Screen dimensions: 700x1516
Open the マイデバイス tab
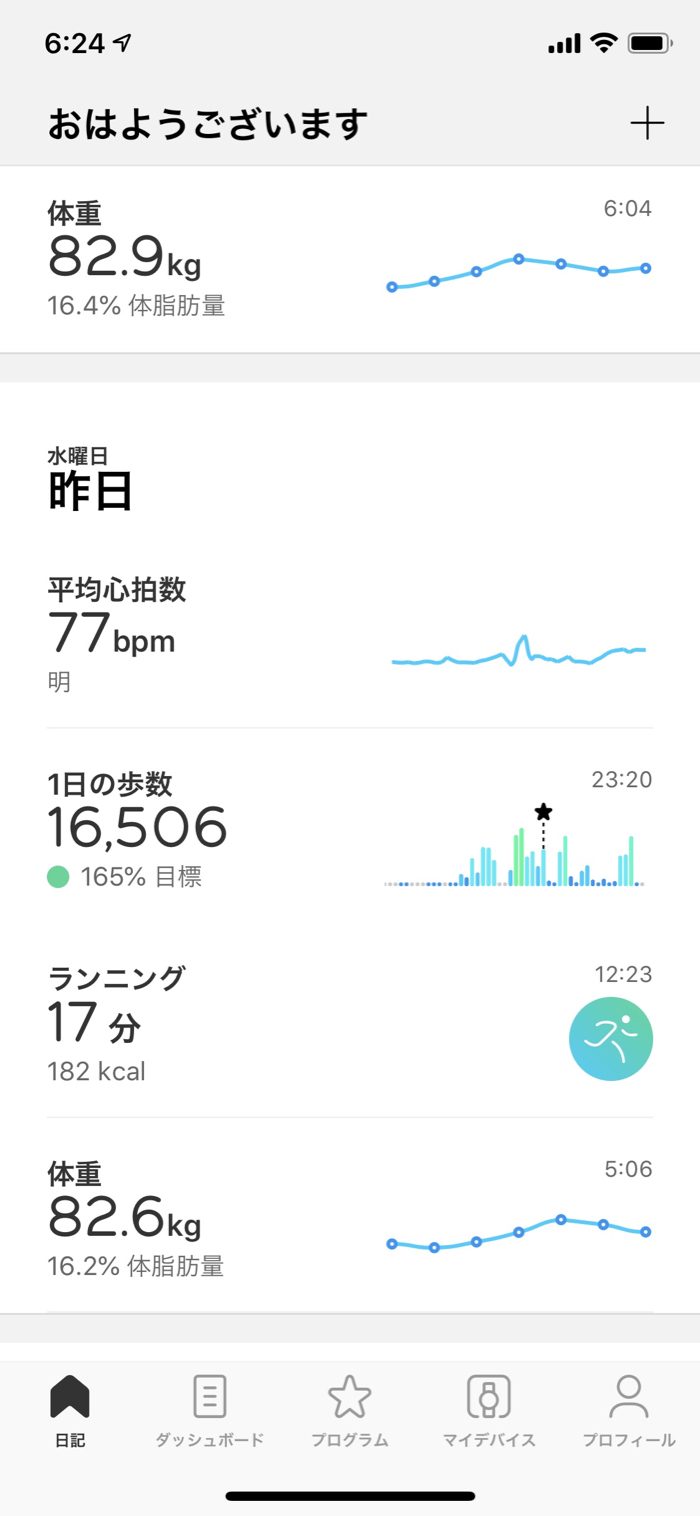[489, 1411]
